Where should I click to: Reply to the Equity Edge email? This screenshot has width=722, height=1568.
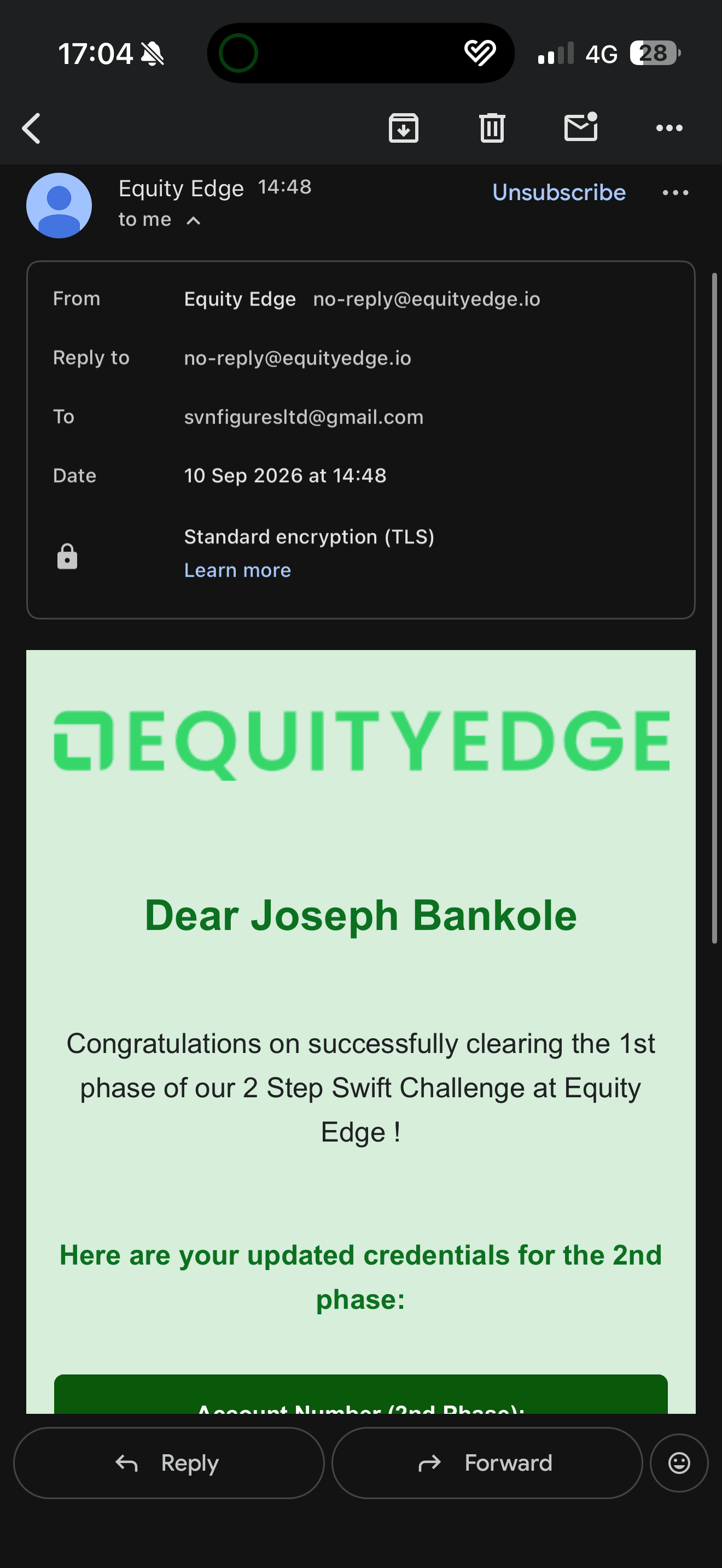168,1462
